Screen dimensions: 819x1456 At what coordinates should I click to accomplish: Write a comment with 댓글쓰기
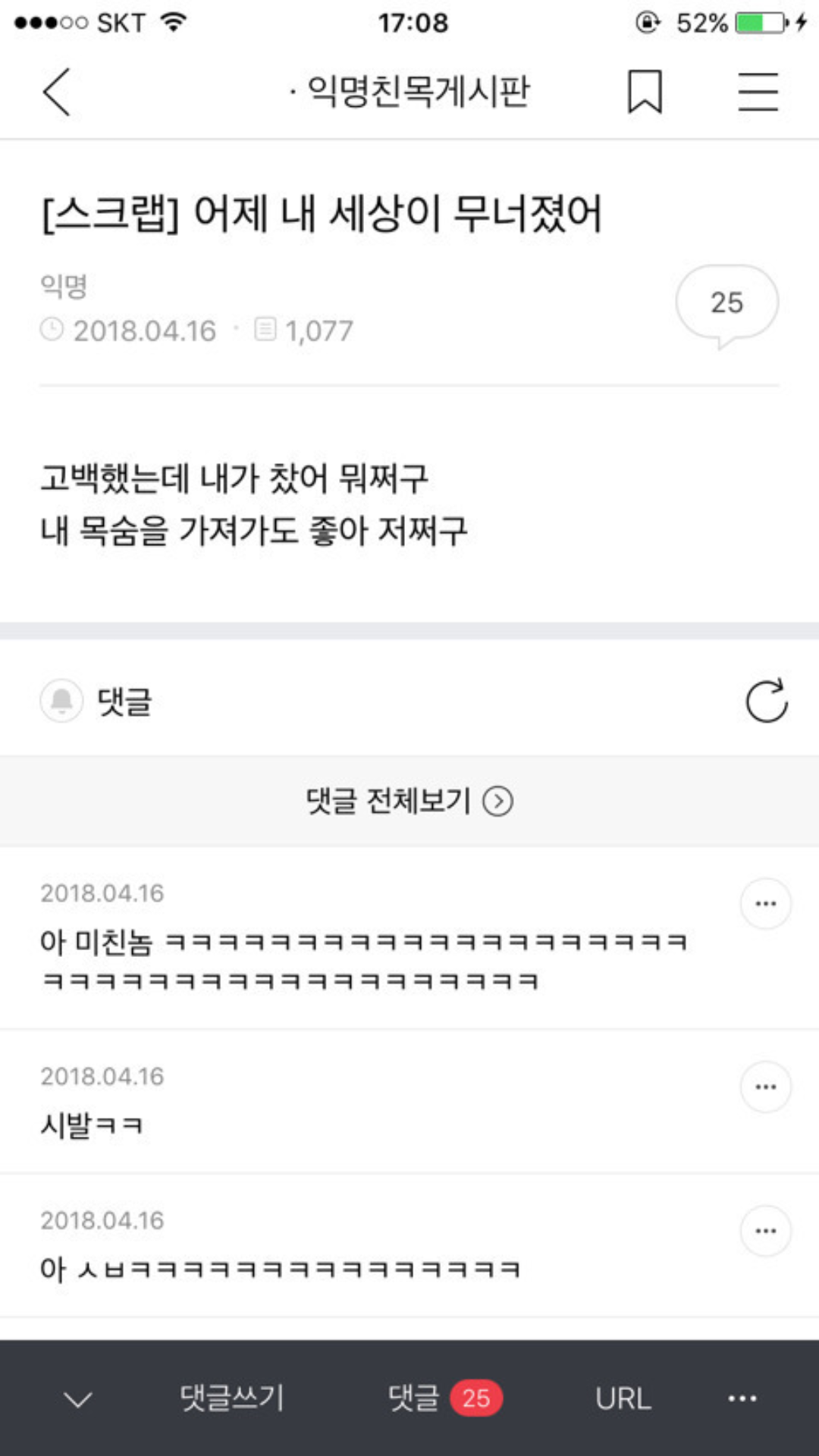pos(232,1398)
